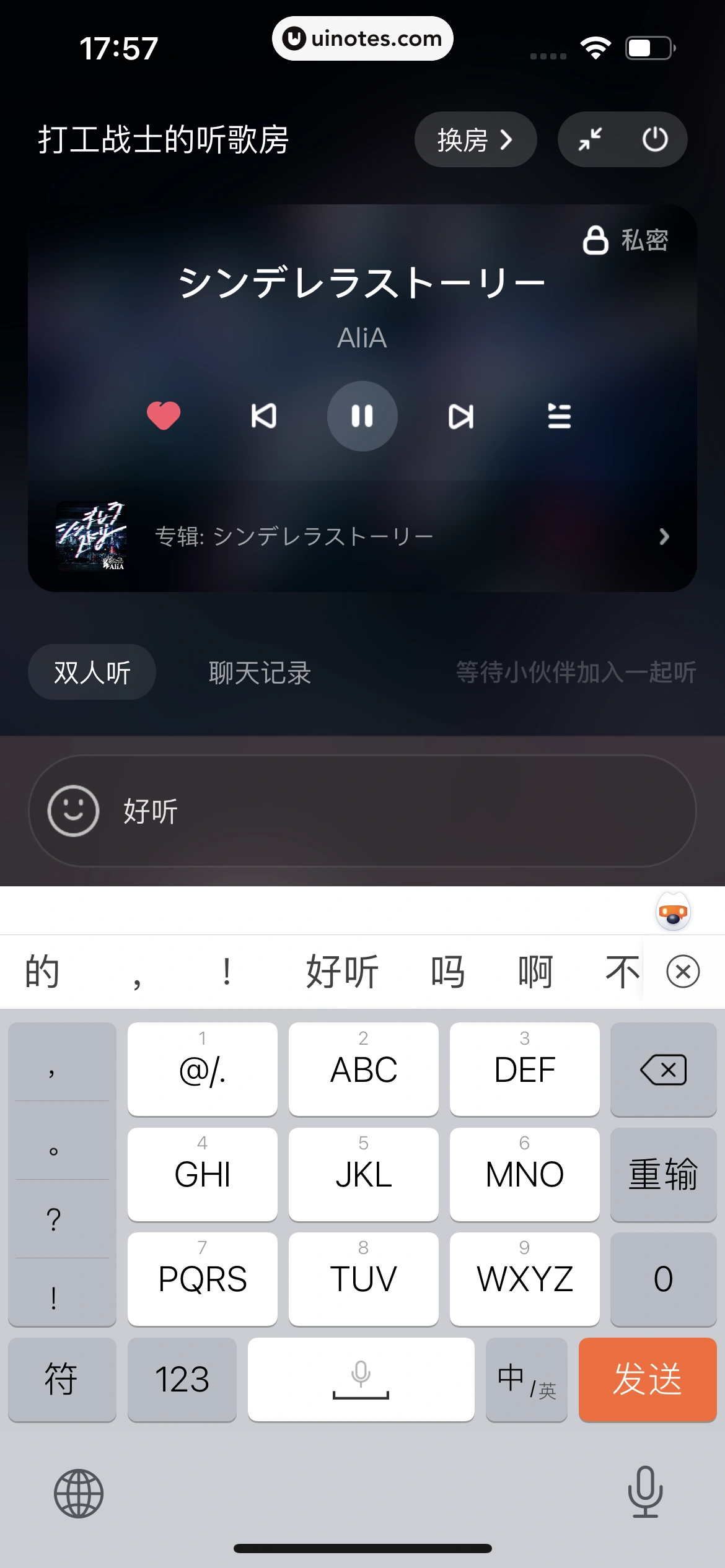Viewport: 725px width, 1568px height.
Task: Skip to the next track
Action: [x=461, y=416]
